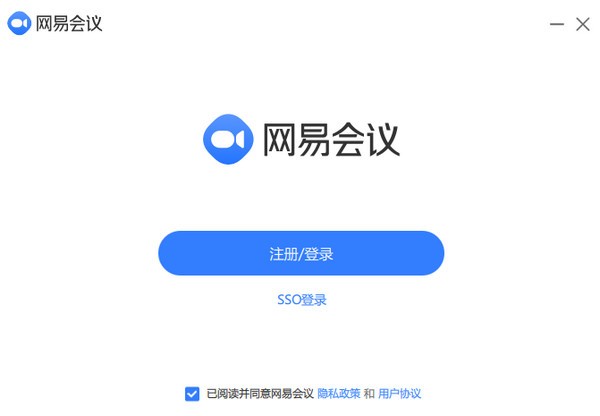Tap the 注册/登录 button

(301, 254)
